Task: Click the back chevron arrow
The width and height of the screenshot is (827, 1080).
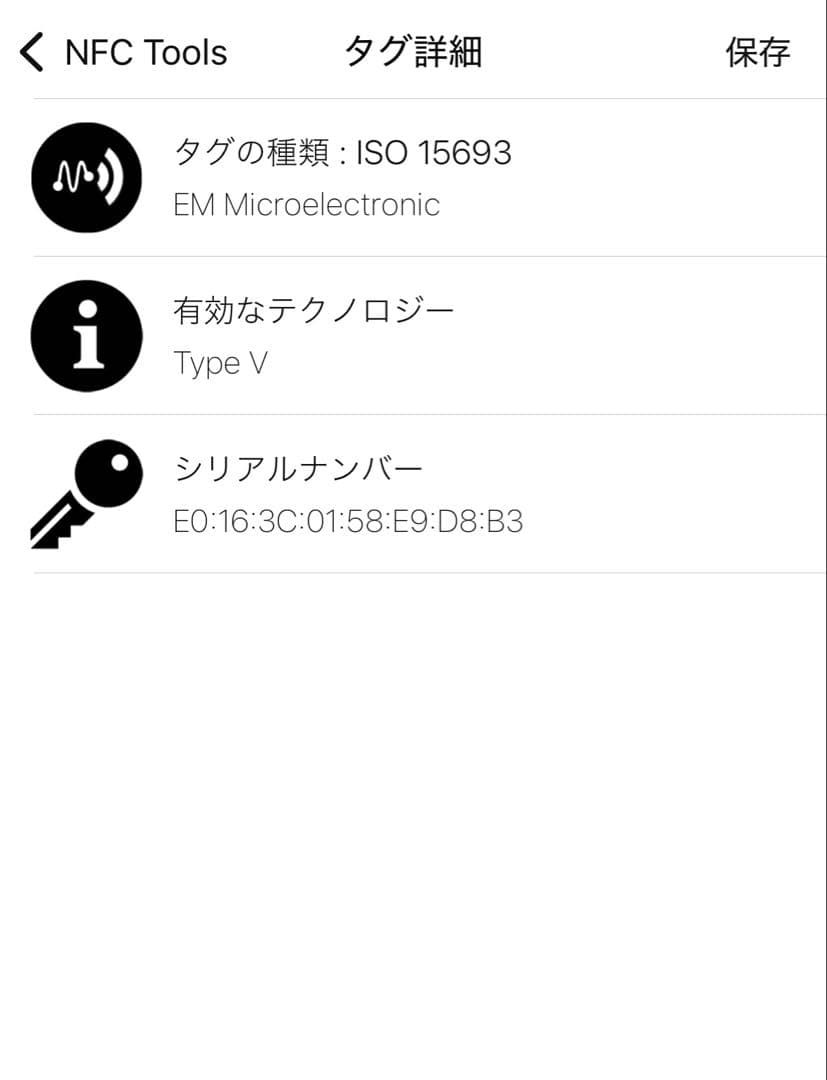Action: click(30, 51)
